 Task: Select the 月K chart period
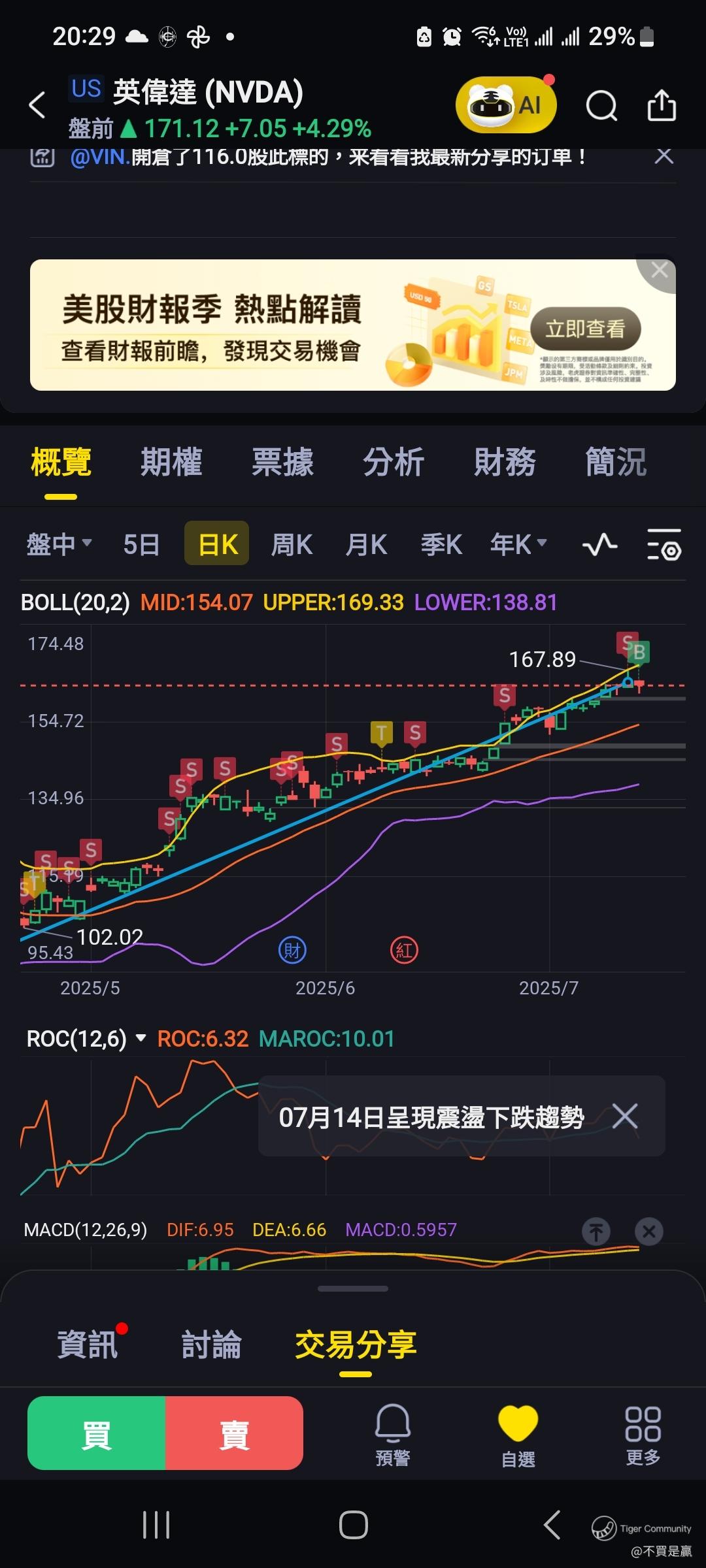(366, 544)
